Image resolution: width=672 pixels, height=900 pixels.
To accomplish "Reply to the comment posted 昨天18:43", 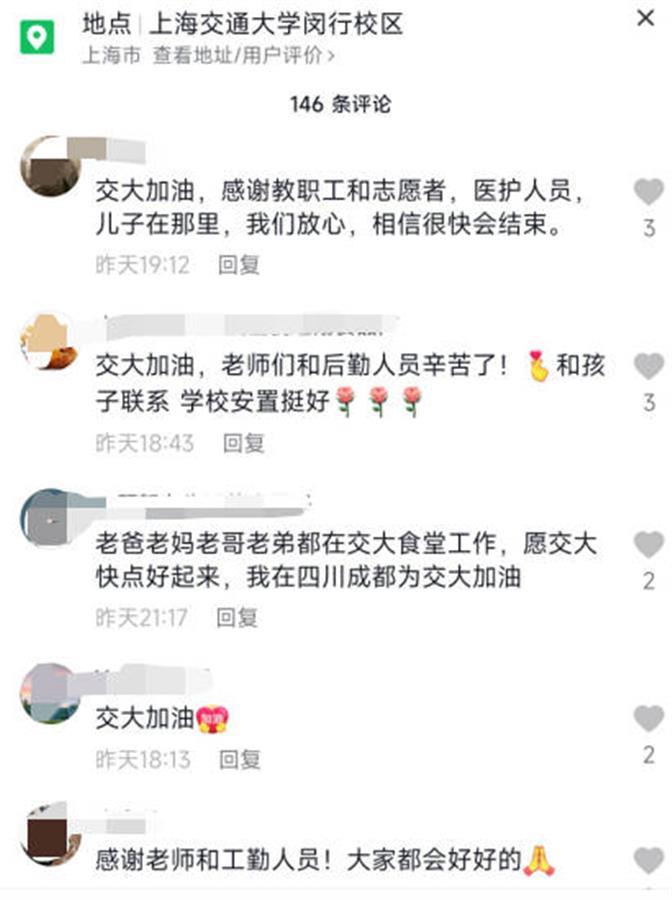I will coord(243,442).
